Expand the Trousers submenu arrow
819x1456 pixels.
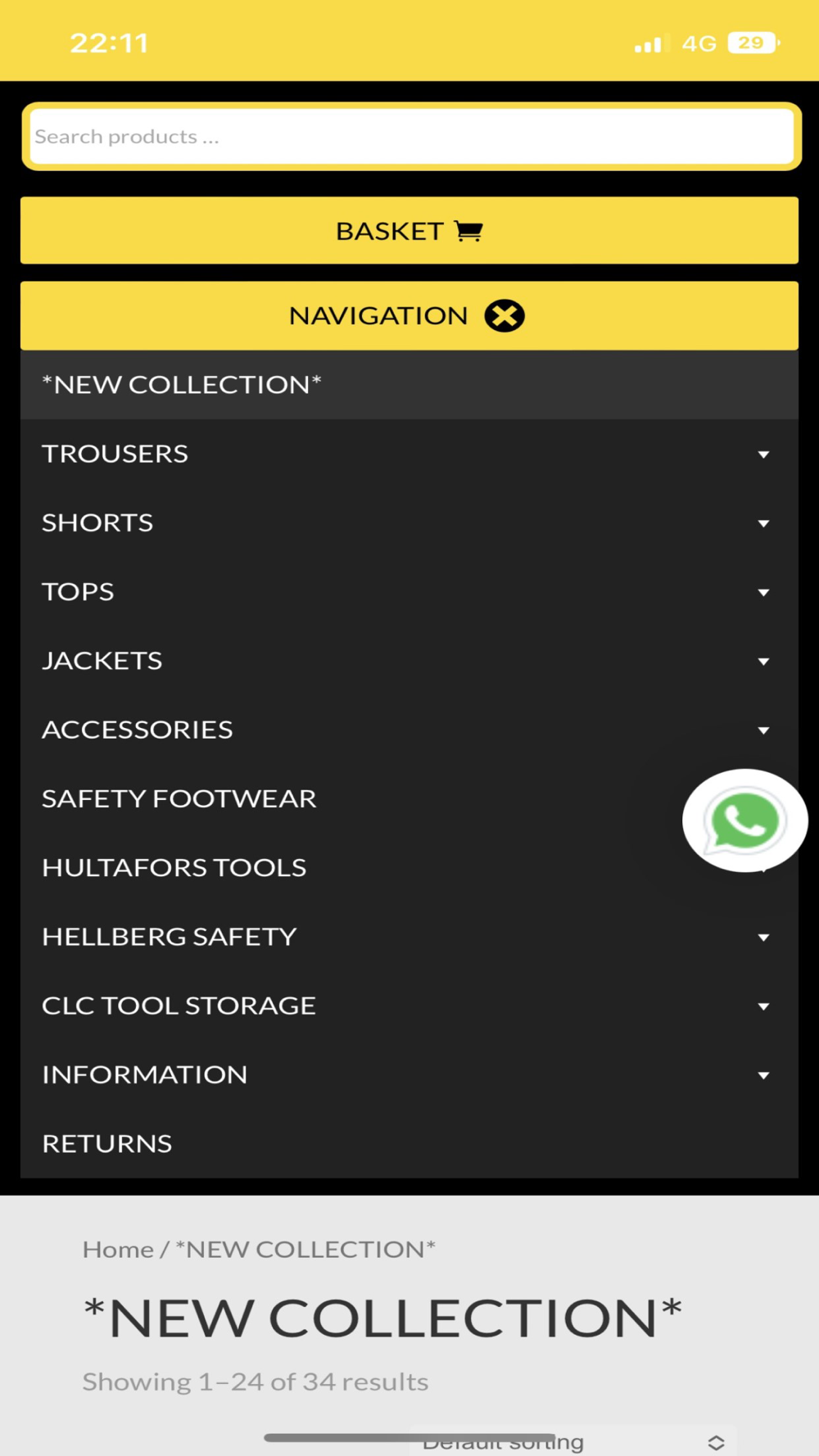(x=763, y=454)
